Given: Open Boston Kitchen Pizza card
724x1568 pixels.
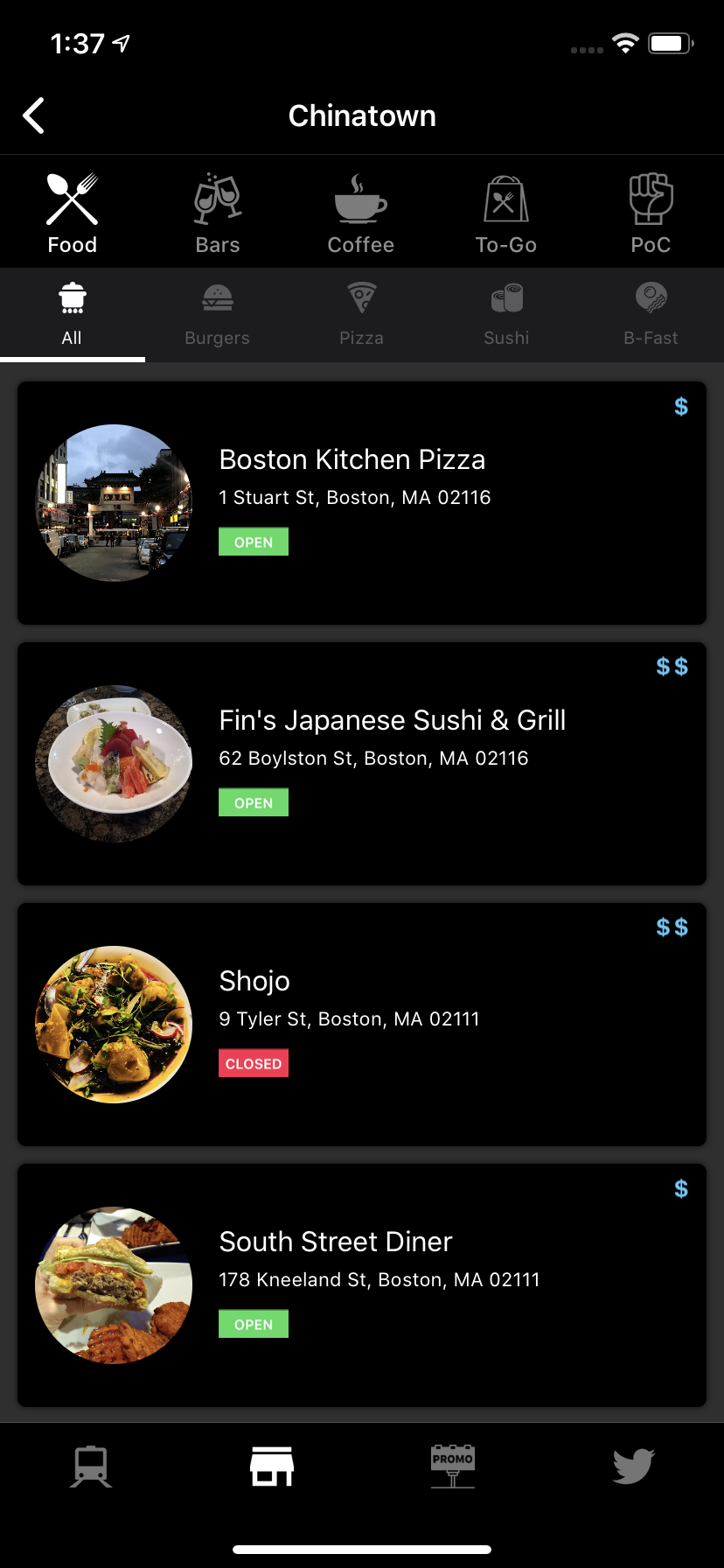Looking at the screenshot, I should (x=362, y=503).
